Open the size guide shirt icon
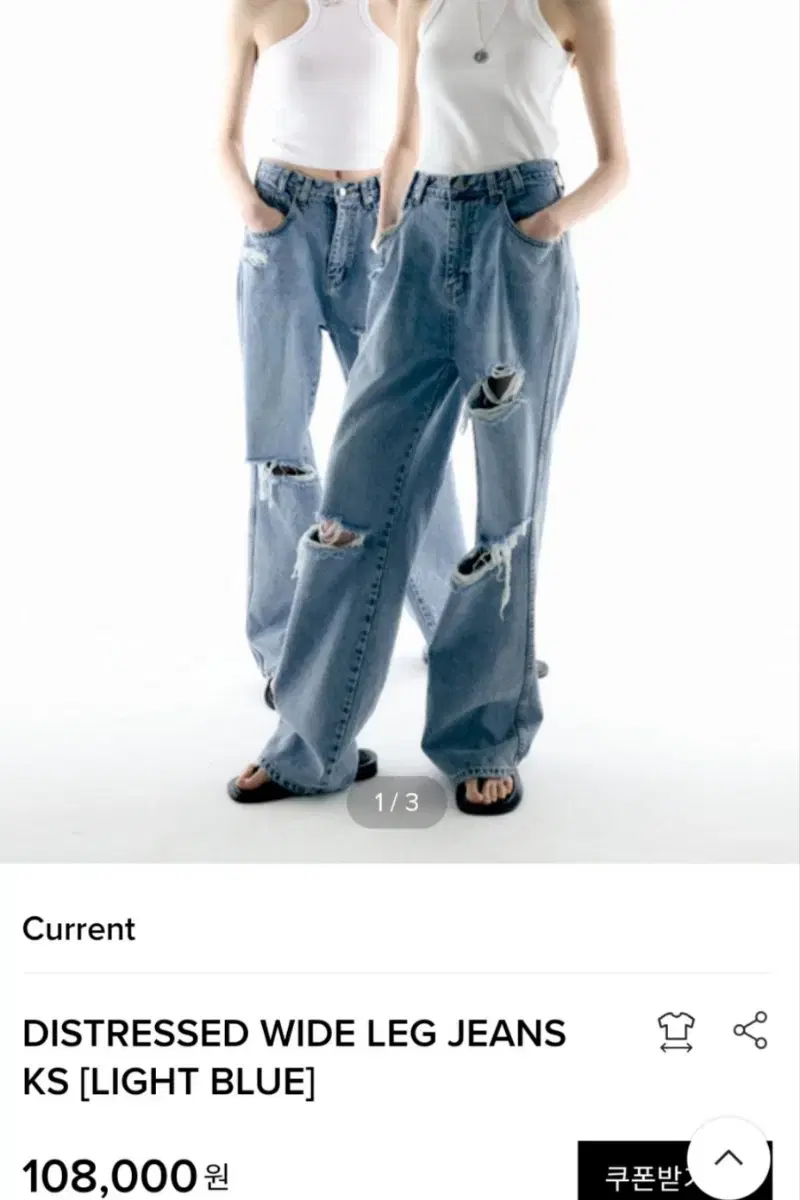The image size is (800, 1200). click(676, 1032)
